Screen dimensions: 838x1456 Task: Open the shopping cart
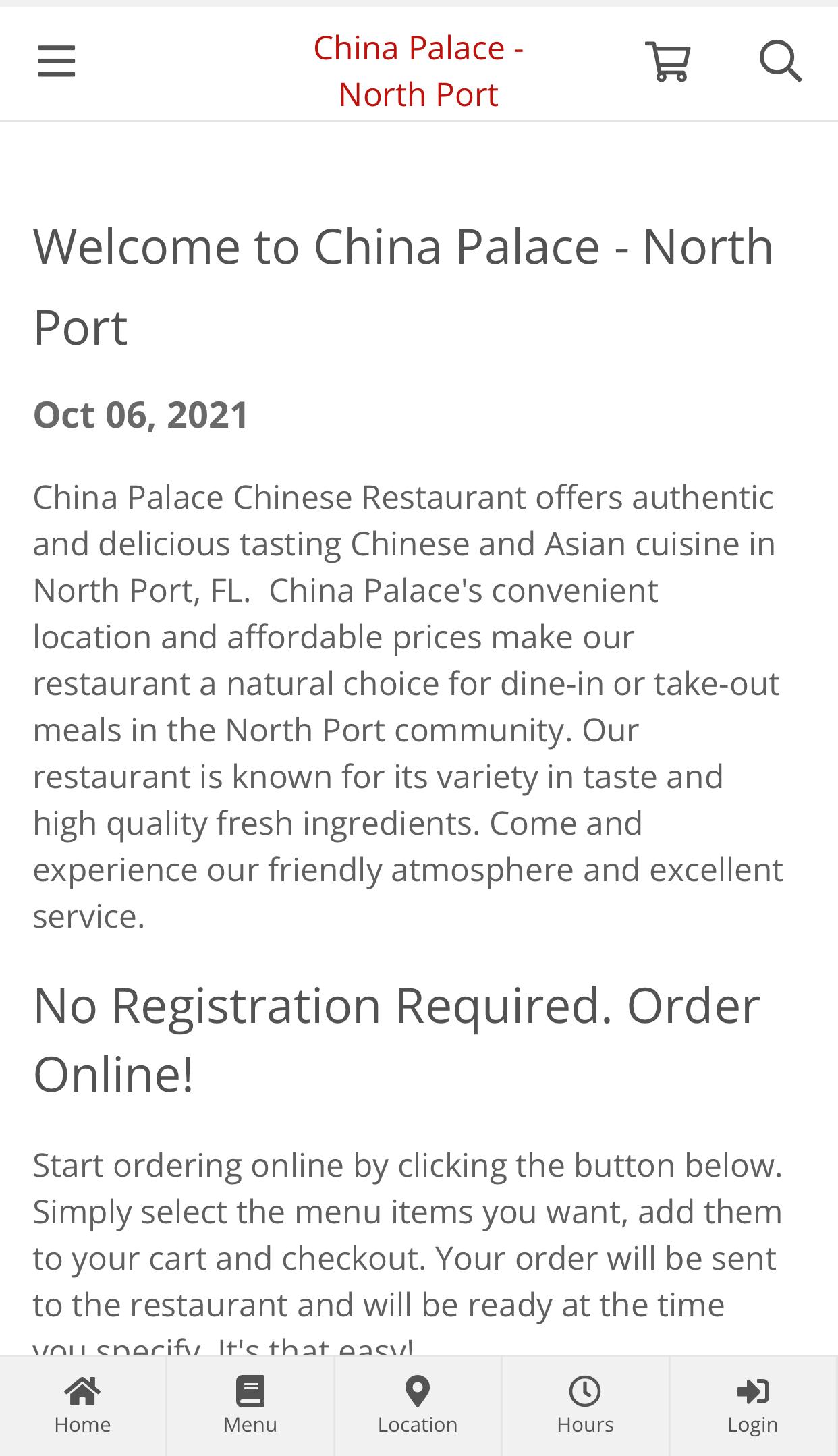pyautogui.click(x=668, y=61)
